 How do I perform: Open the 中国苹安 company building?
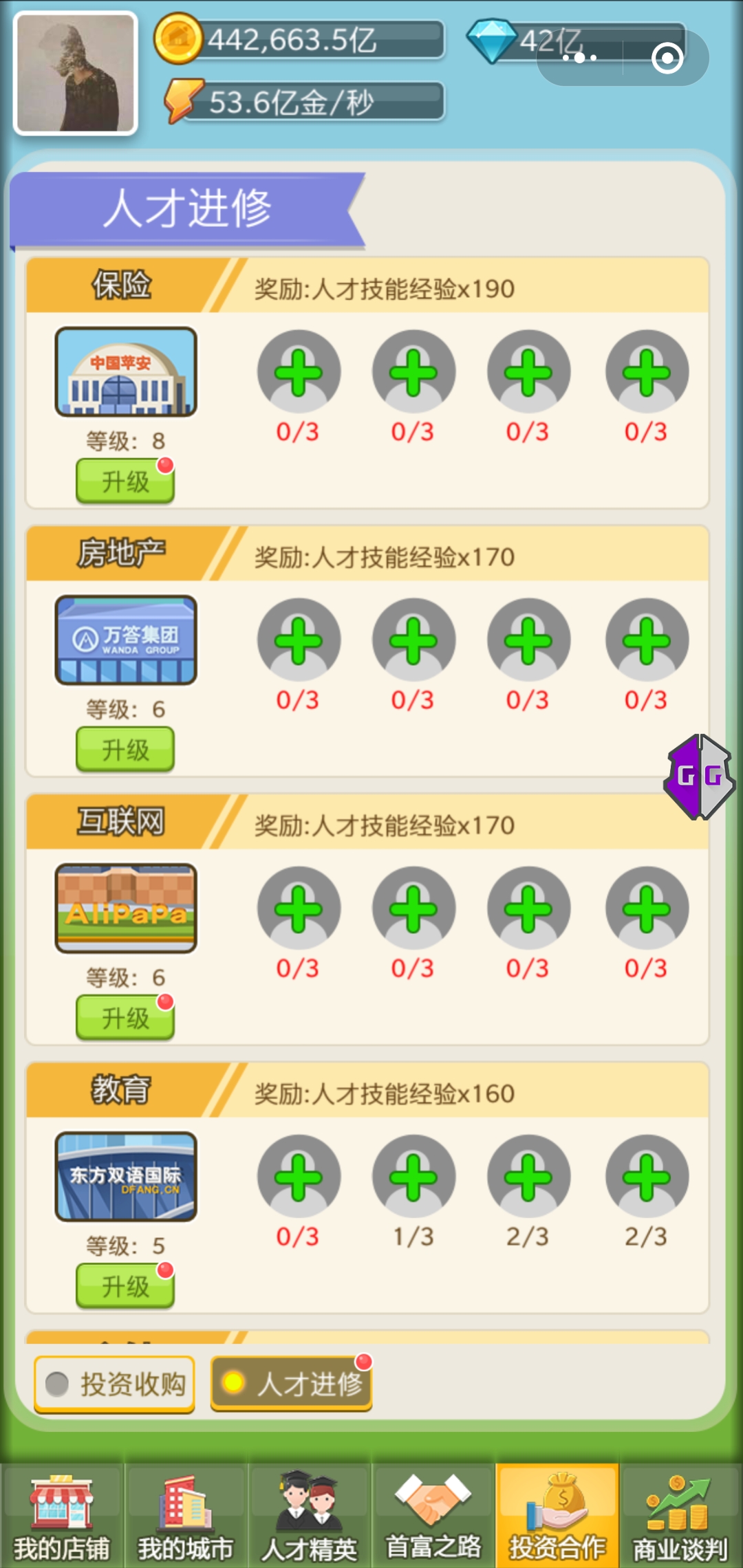[126, 372]
